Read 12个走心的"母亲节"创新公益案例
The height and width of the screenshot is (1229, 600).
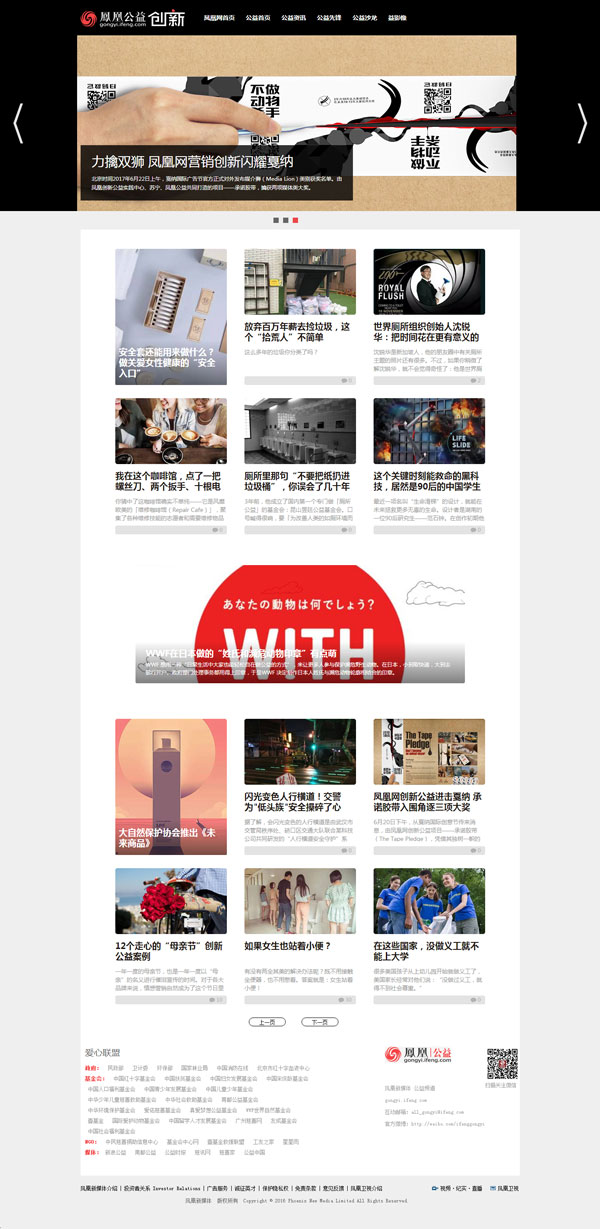pyautogui.click(x=169, y=950)
